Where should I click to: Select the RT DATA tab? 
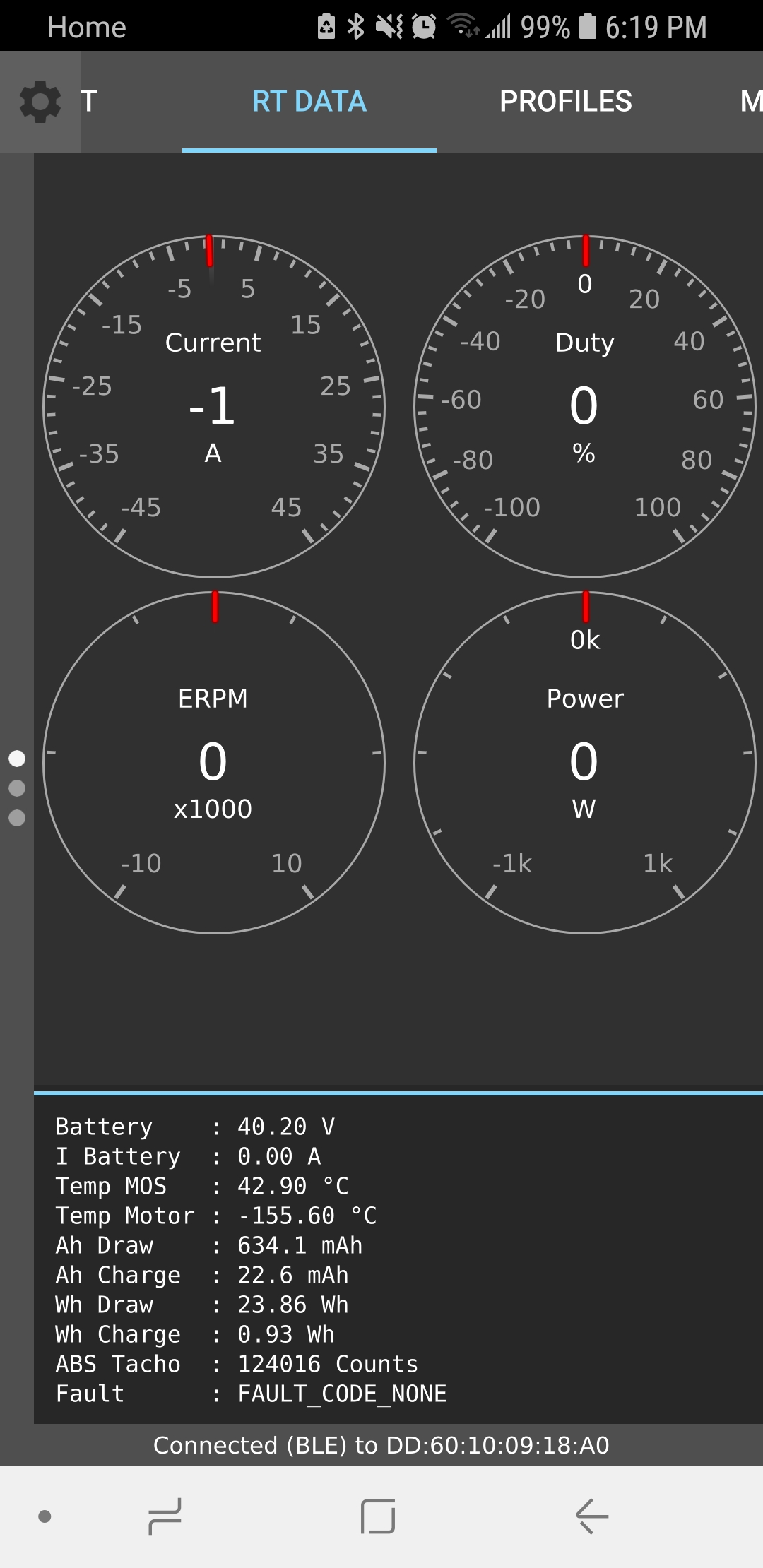click(309, 102)
